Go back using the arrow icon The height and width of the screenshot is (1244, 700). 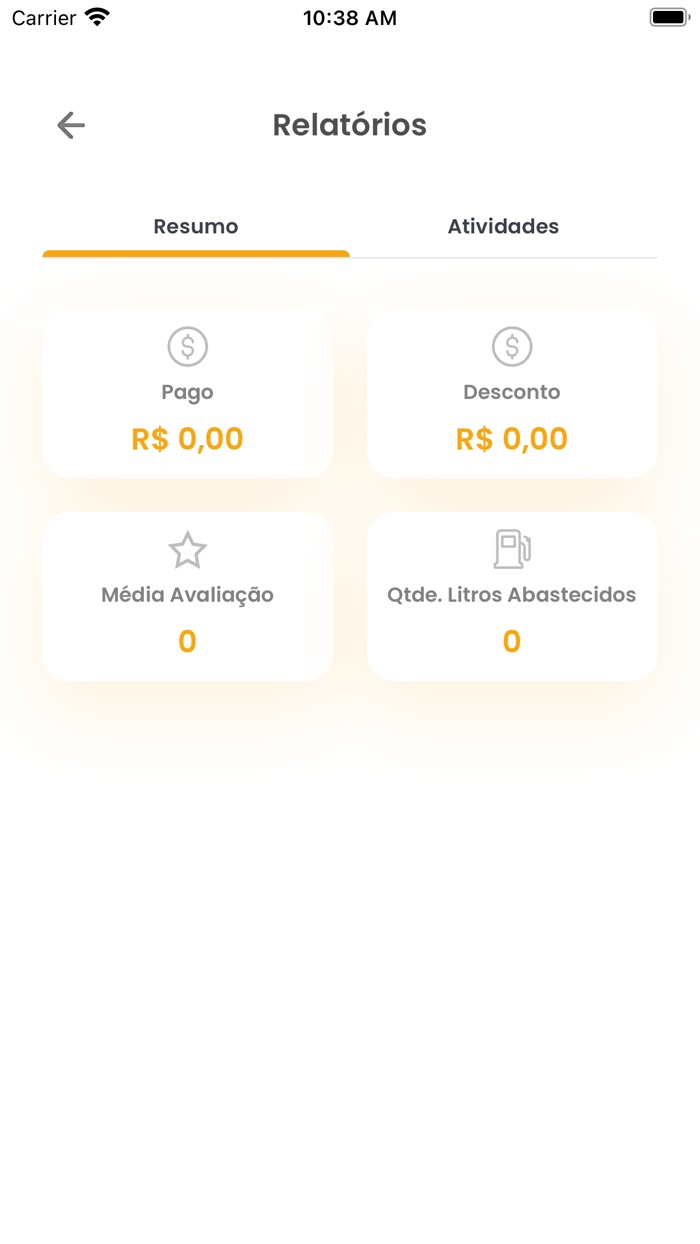tap(71, 125)
